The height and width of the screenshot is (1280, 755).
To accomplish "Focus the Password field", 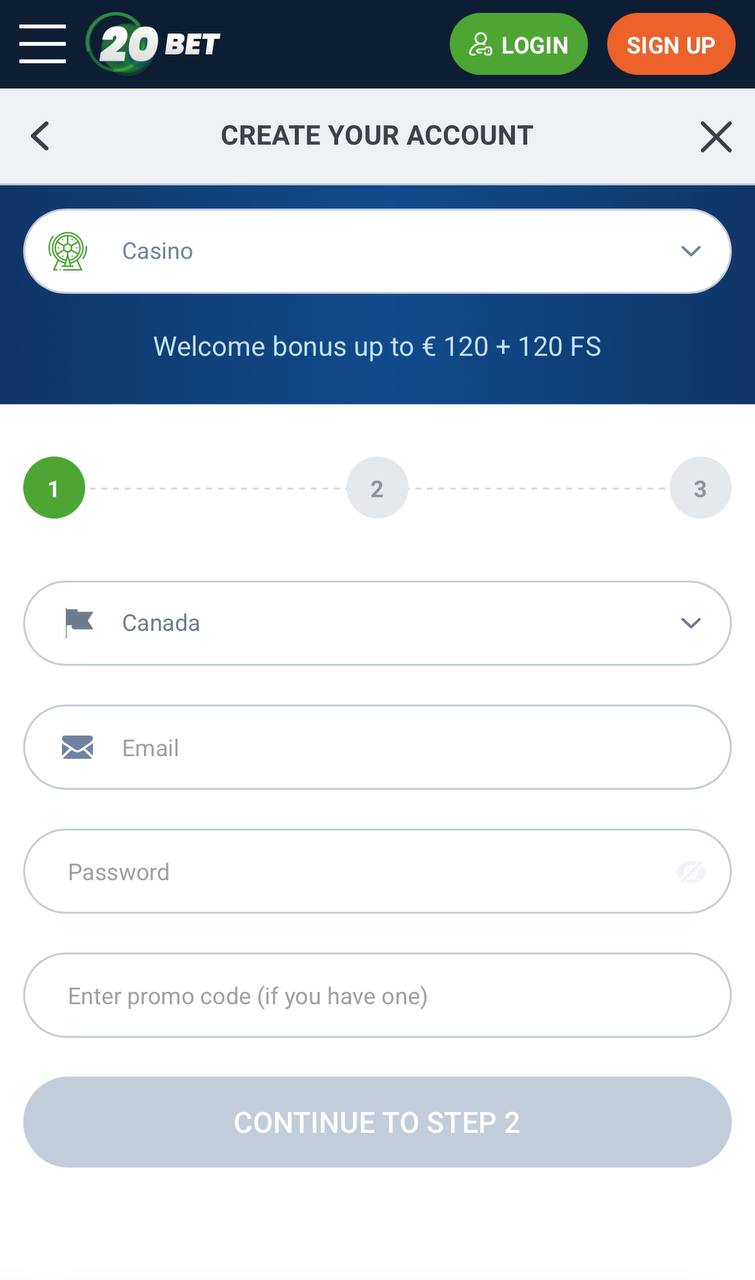I will coord(377,871).
